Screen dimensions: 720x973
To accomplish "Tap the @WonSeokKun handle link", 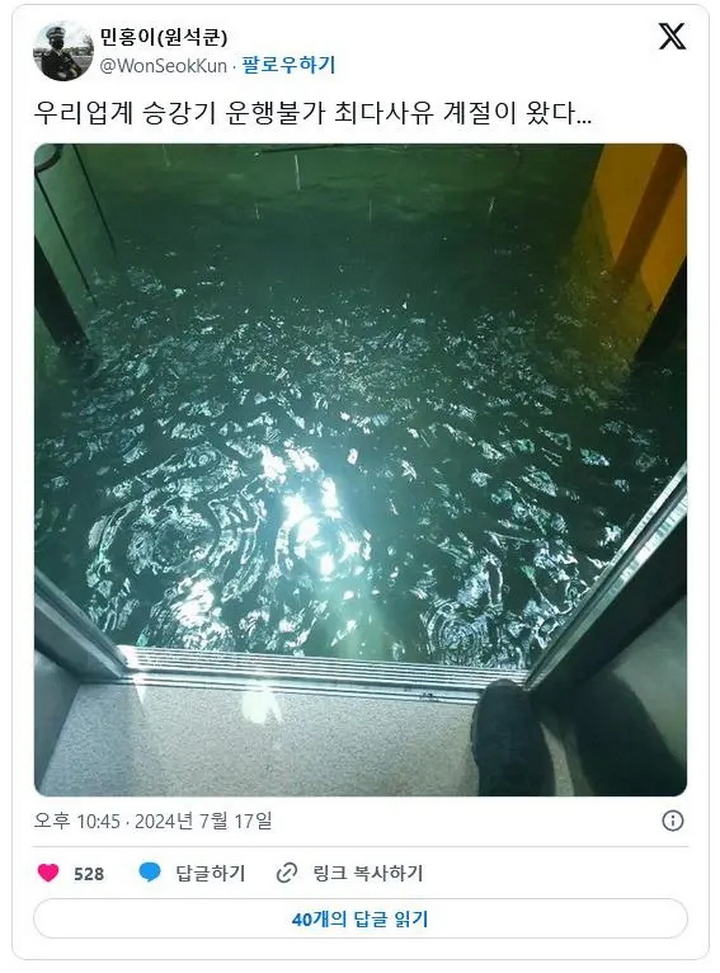I will (x=163, y=66).
